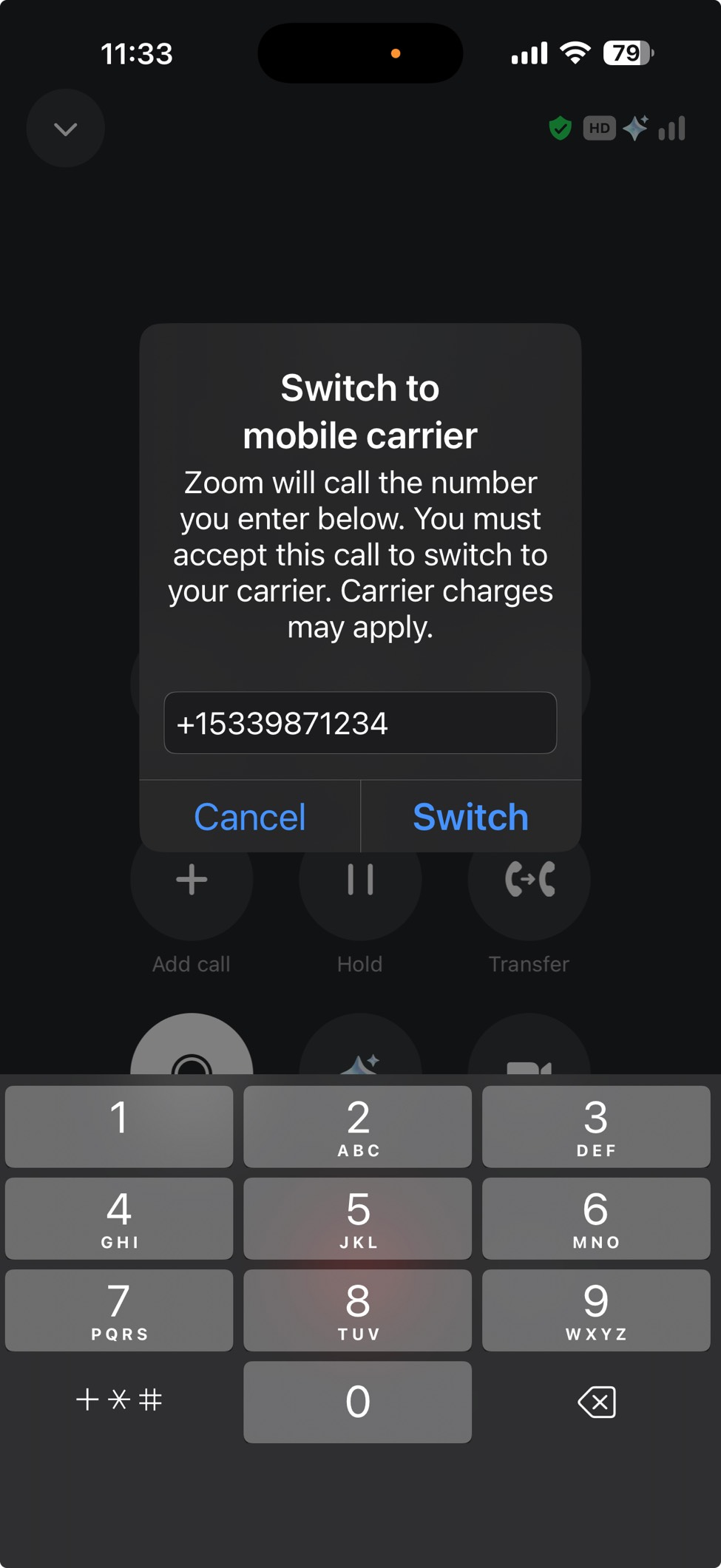
Task: Tap the 6 MNO key
Action: pyautogui.click(x=596, y=1218)
